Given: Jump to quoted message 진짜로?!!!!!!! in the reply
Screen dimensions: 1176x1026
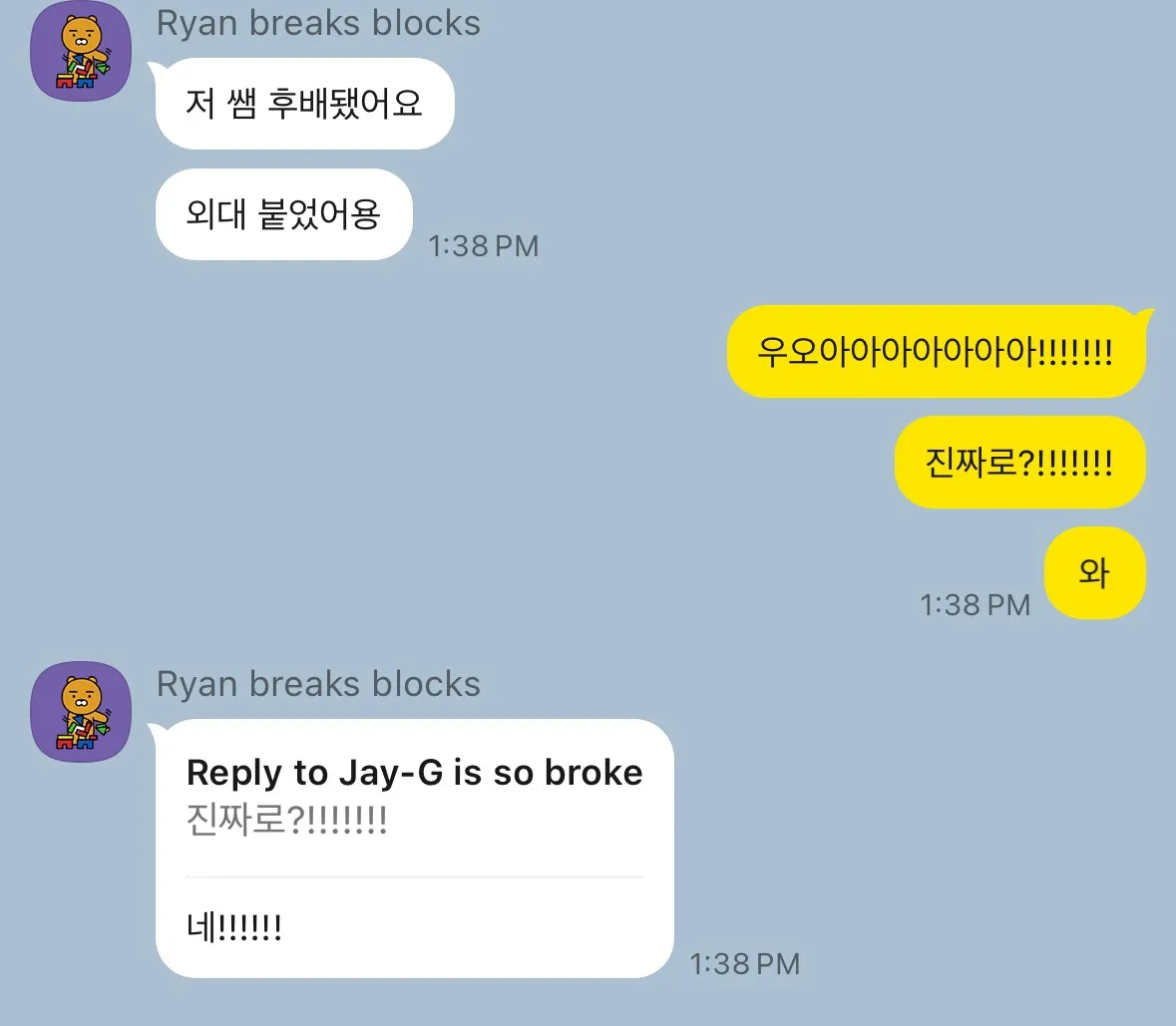Looking at the screenshot, I should coord(287,822).
